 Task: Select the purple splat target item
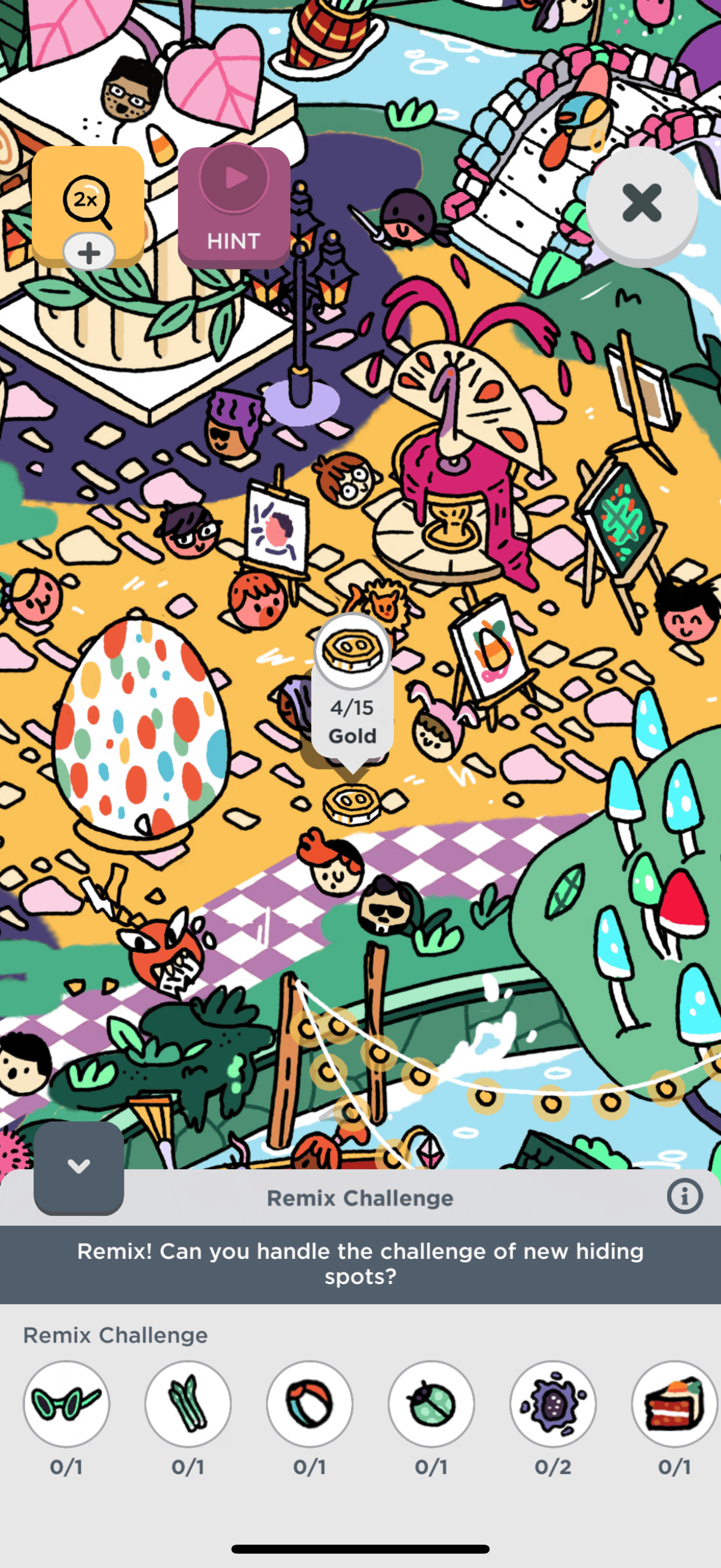click(x=552, y=1403)
